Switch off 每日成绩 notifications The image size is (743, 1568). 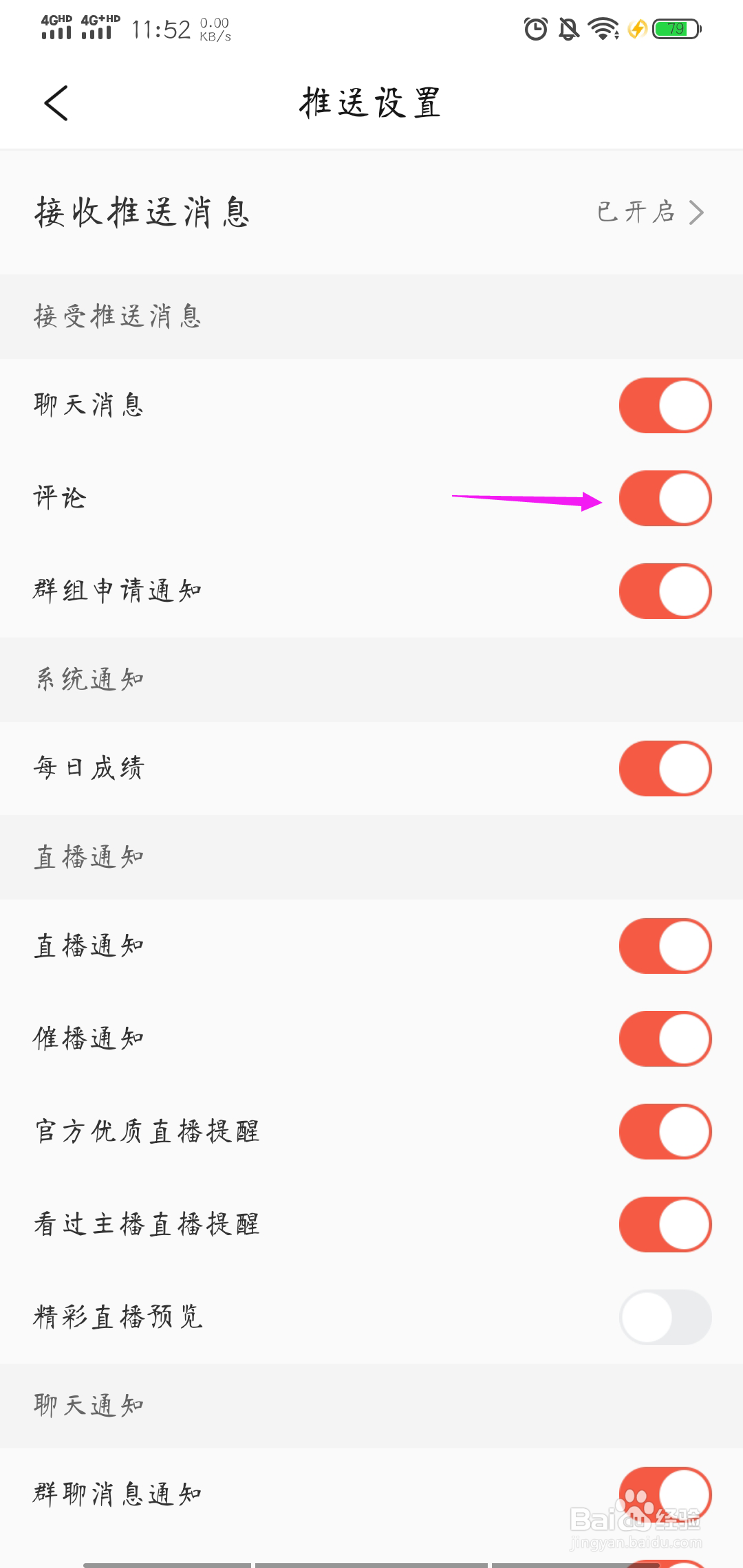tap(665, 768)
